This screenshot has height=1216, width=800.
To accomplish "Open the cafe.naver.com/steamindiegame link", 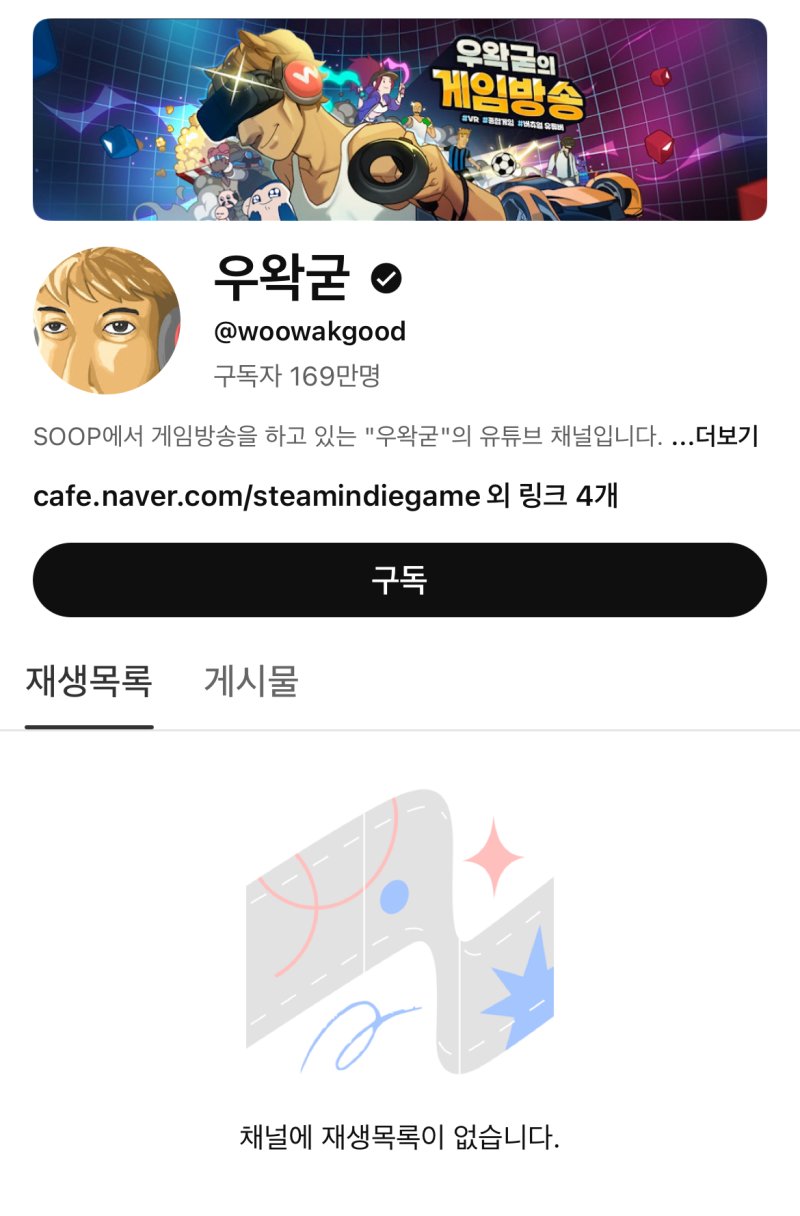I will coord(256,496).
